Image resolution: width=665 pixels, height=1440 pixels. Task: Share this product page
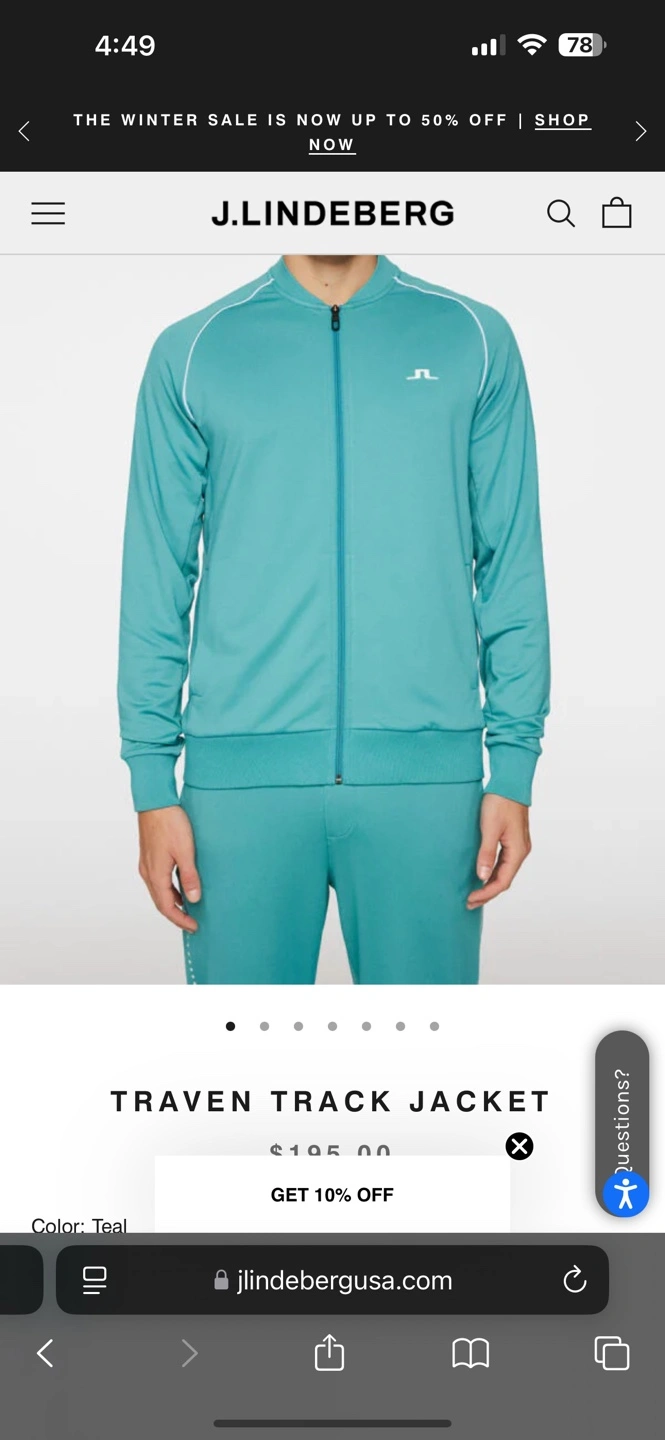[x=329, y=1354]
